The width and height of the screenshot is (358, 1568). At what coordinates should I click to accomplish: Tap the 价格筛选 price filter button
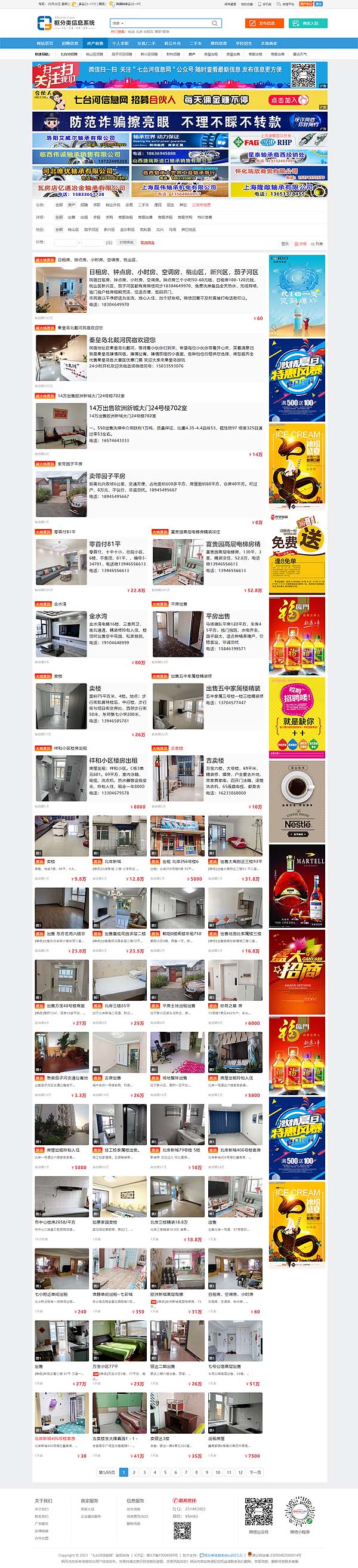coord(126,242)
